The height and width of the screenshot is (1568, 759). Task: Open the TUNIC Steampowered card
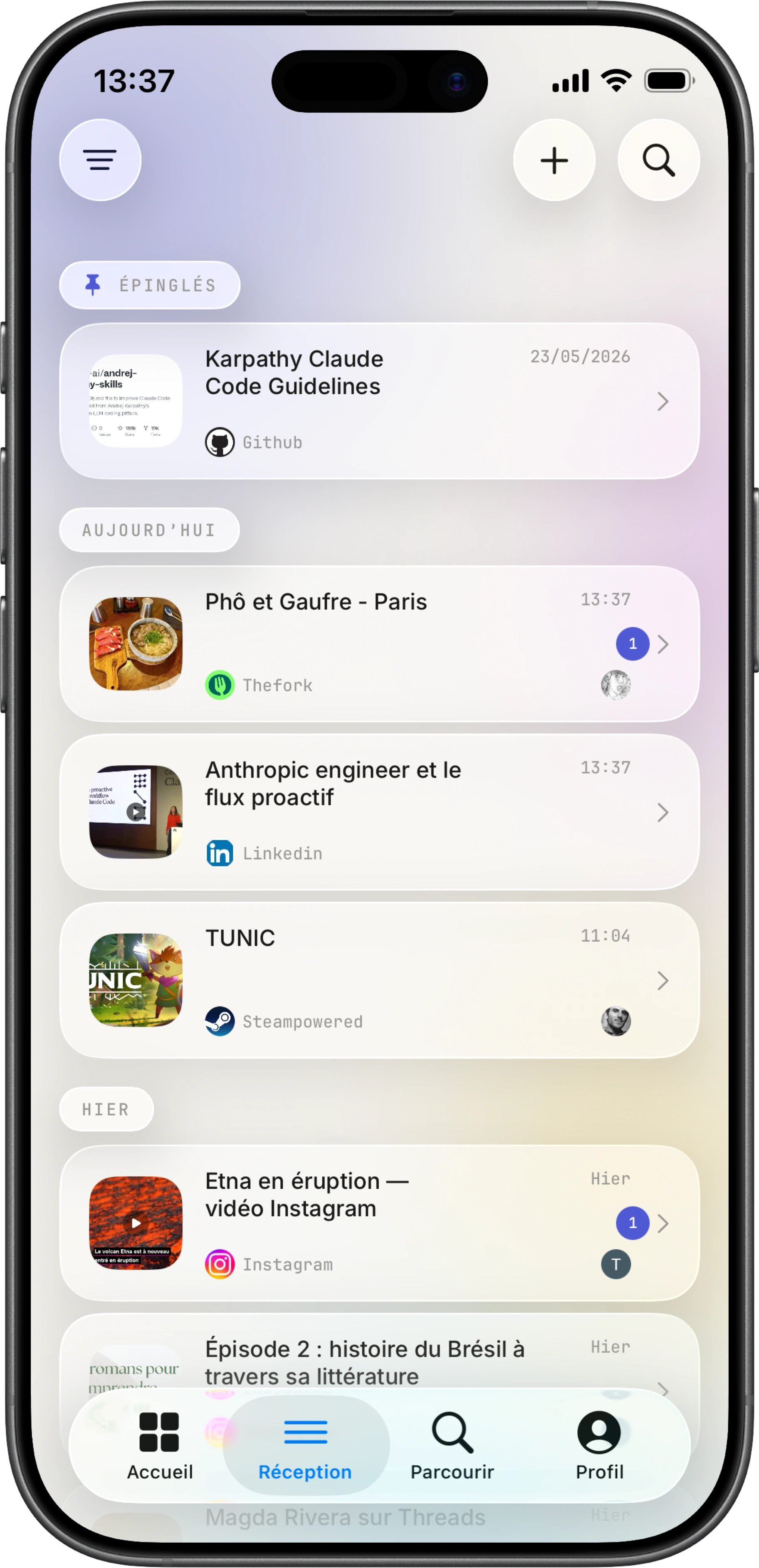[x=379, y=980]
